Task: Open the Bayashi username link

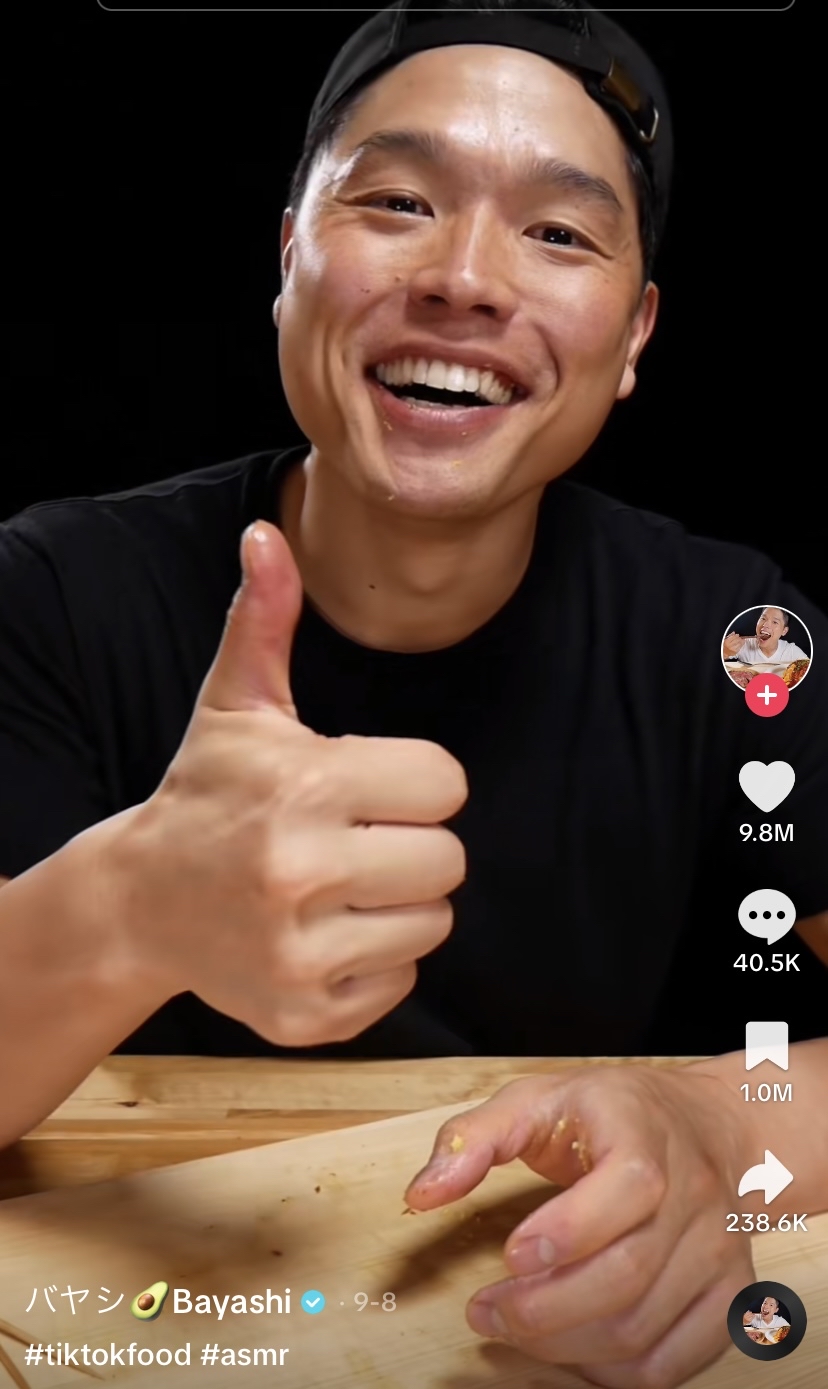Action: pyautogui.click(x=160, y=1301)
